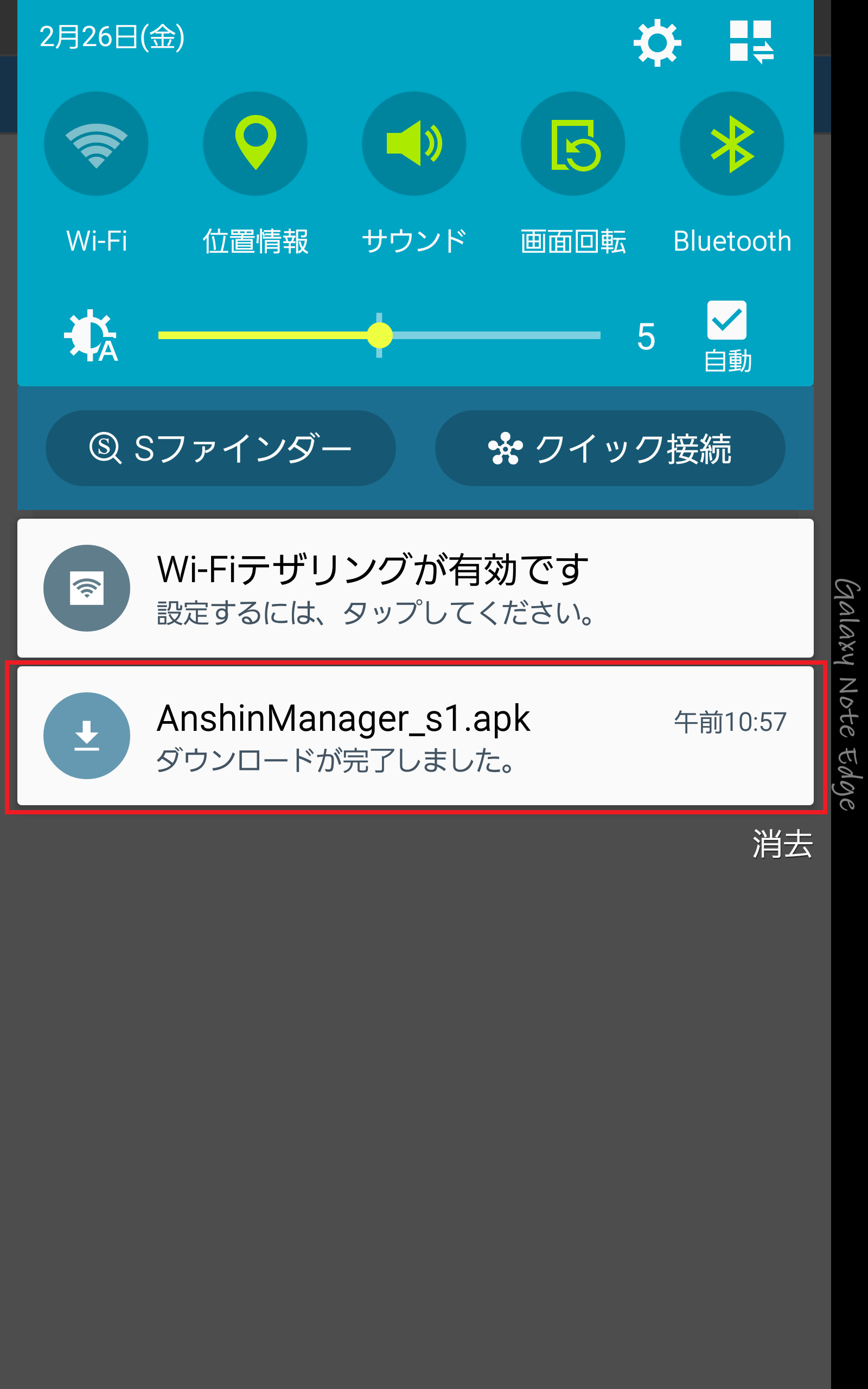
Task: Clear notifications with 消去
Action: (x=782, y=844)
